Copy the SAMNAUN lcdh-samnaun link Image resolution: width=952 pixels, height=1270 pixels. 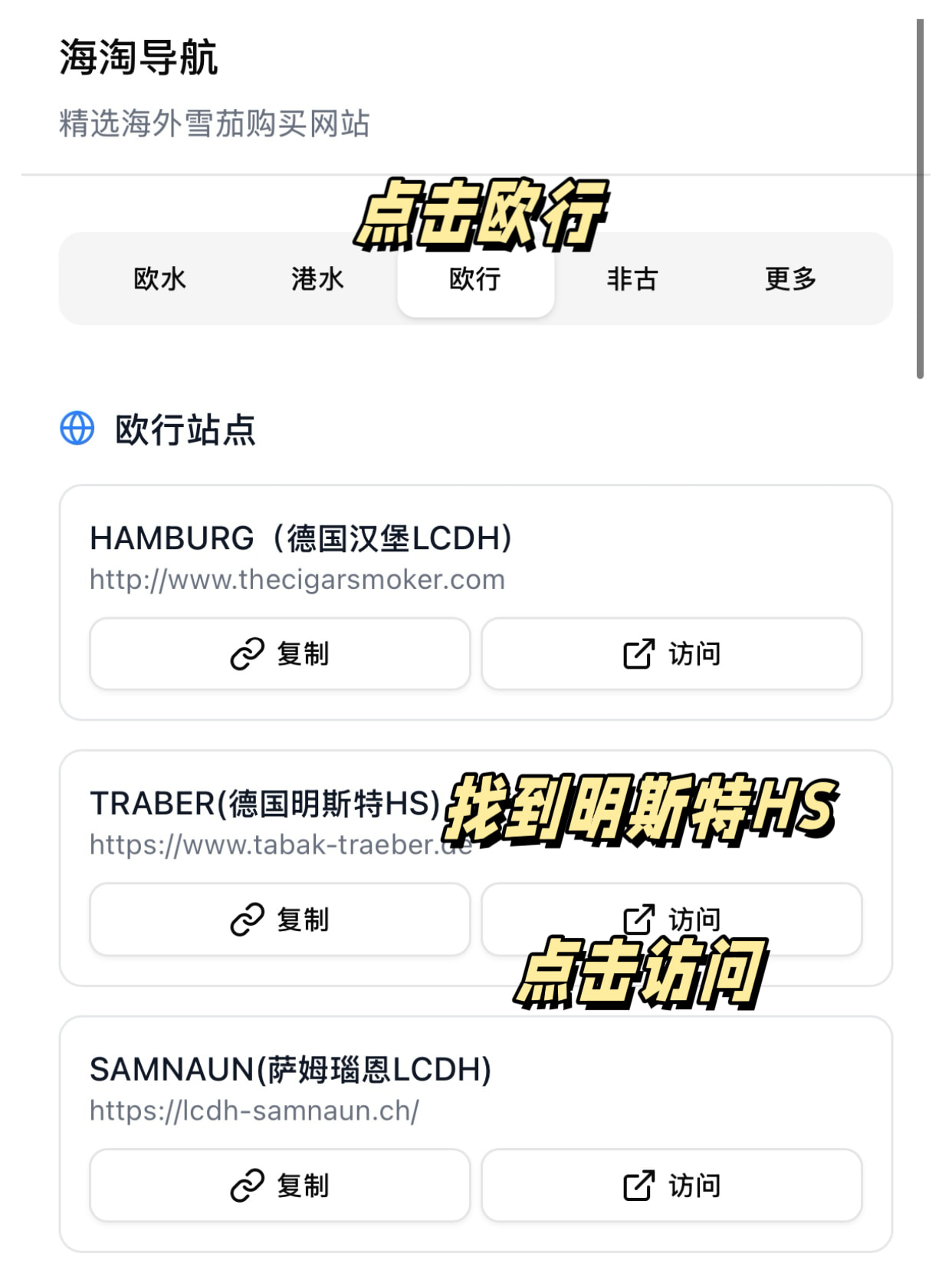point(280,1186)
